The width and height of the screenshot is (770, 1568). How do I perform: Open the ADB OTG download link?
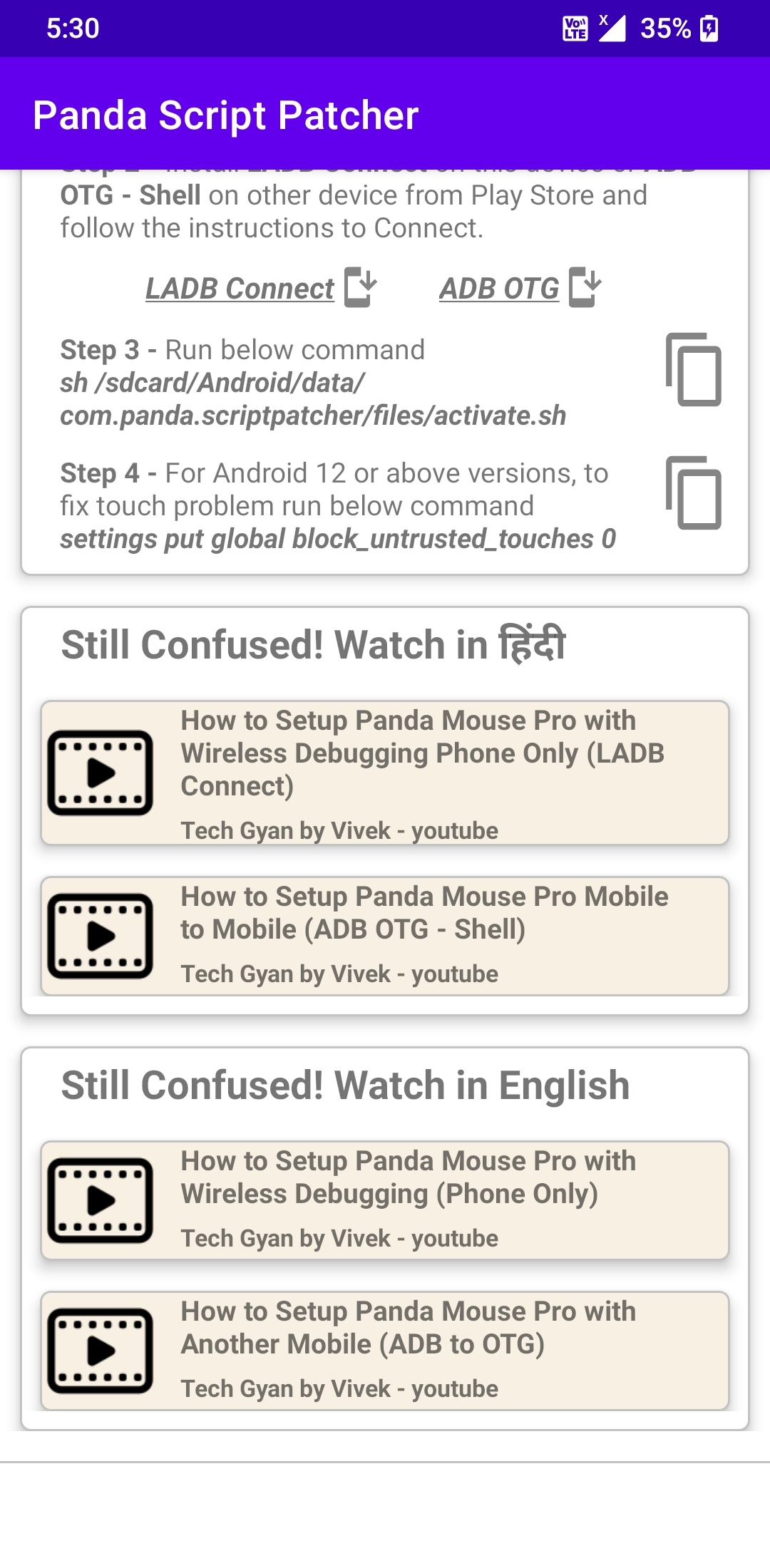tap(519, 289)
